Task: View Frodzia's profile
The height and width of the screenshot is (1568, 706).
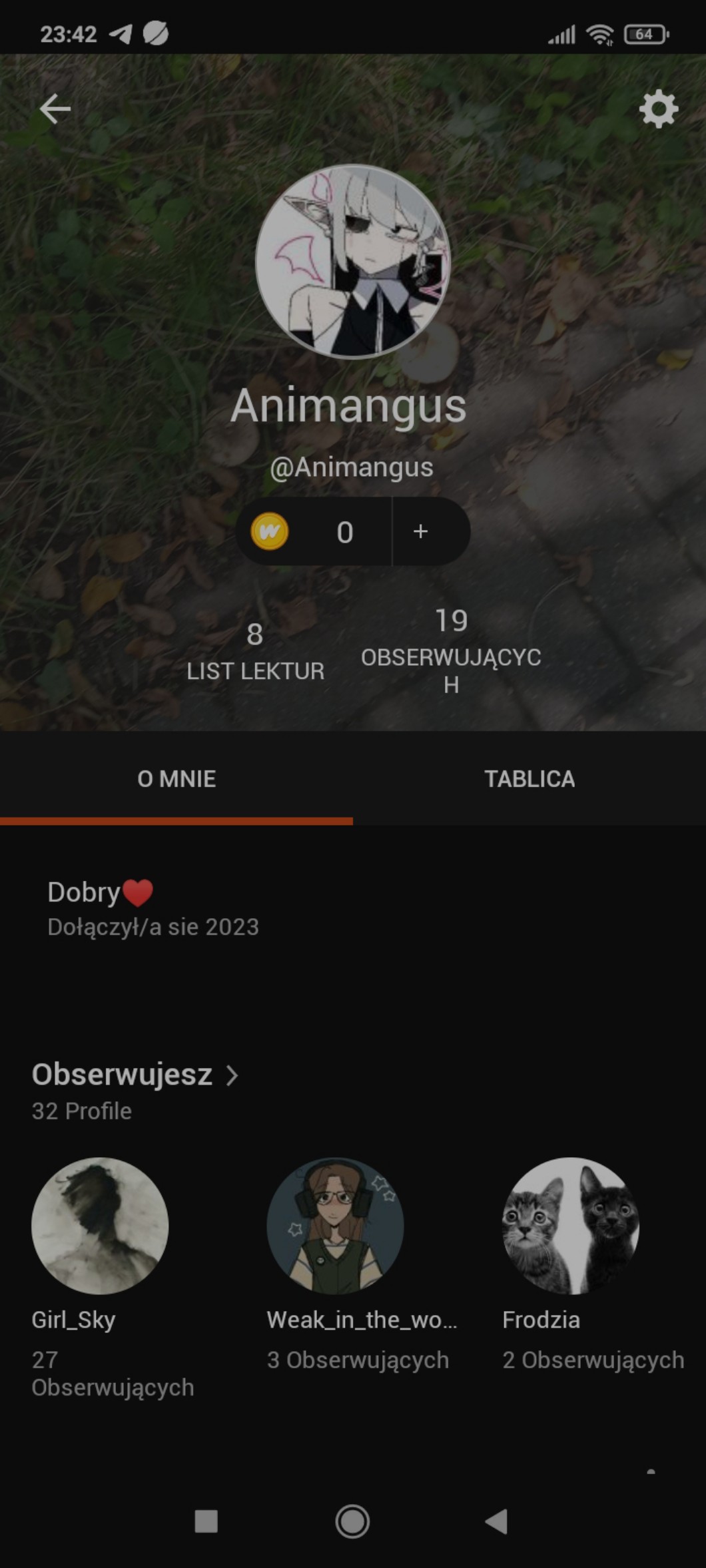Action: (570, 1226)
